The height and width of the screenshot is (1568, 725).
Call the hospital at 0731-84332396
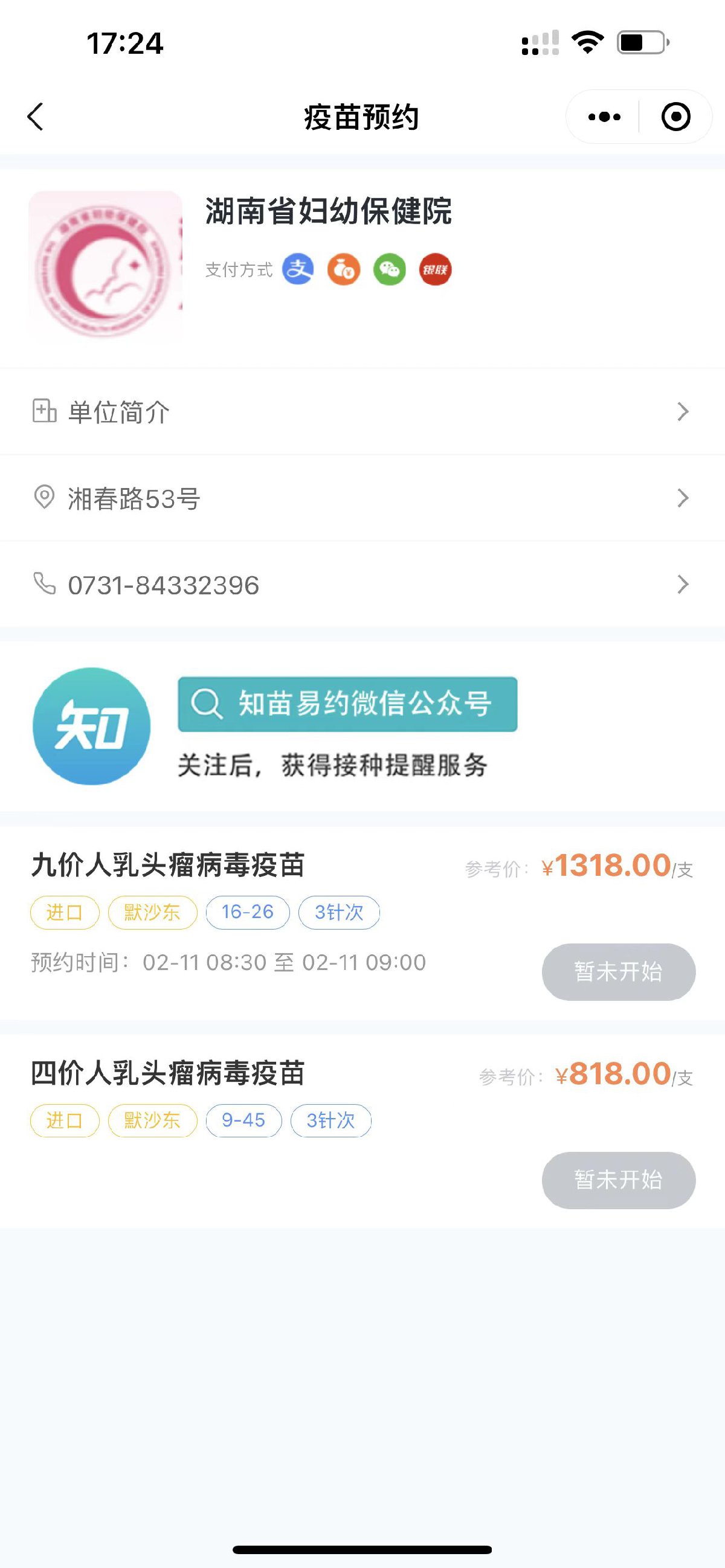pyautogui.click(x=361, y=585)
